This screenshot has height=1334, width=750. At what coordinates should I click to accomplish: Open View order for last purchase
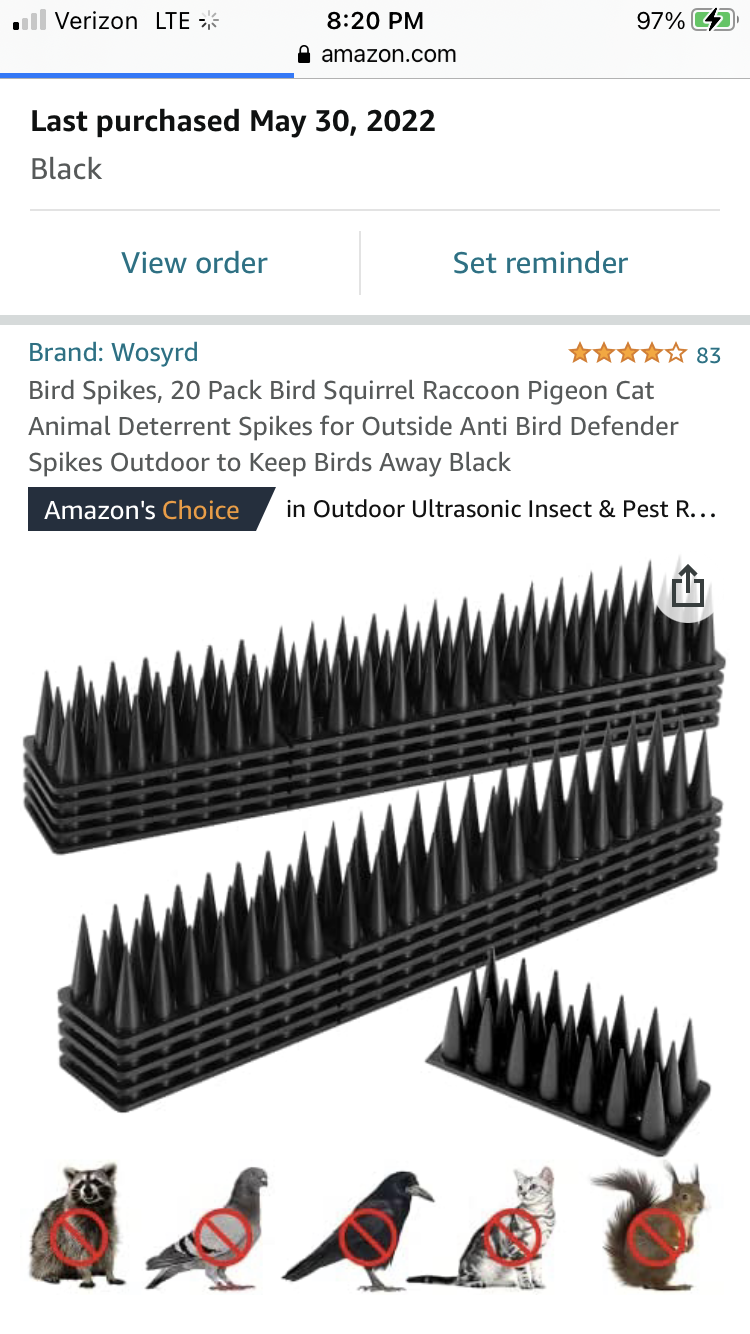click(x=194, y=263)
